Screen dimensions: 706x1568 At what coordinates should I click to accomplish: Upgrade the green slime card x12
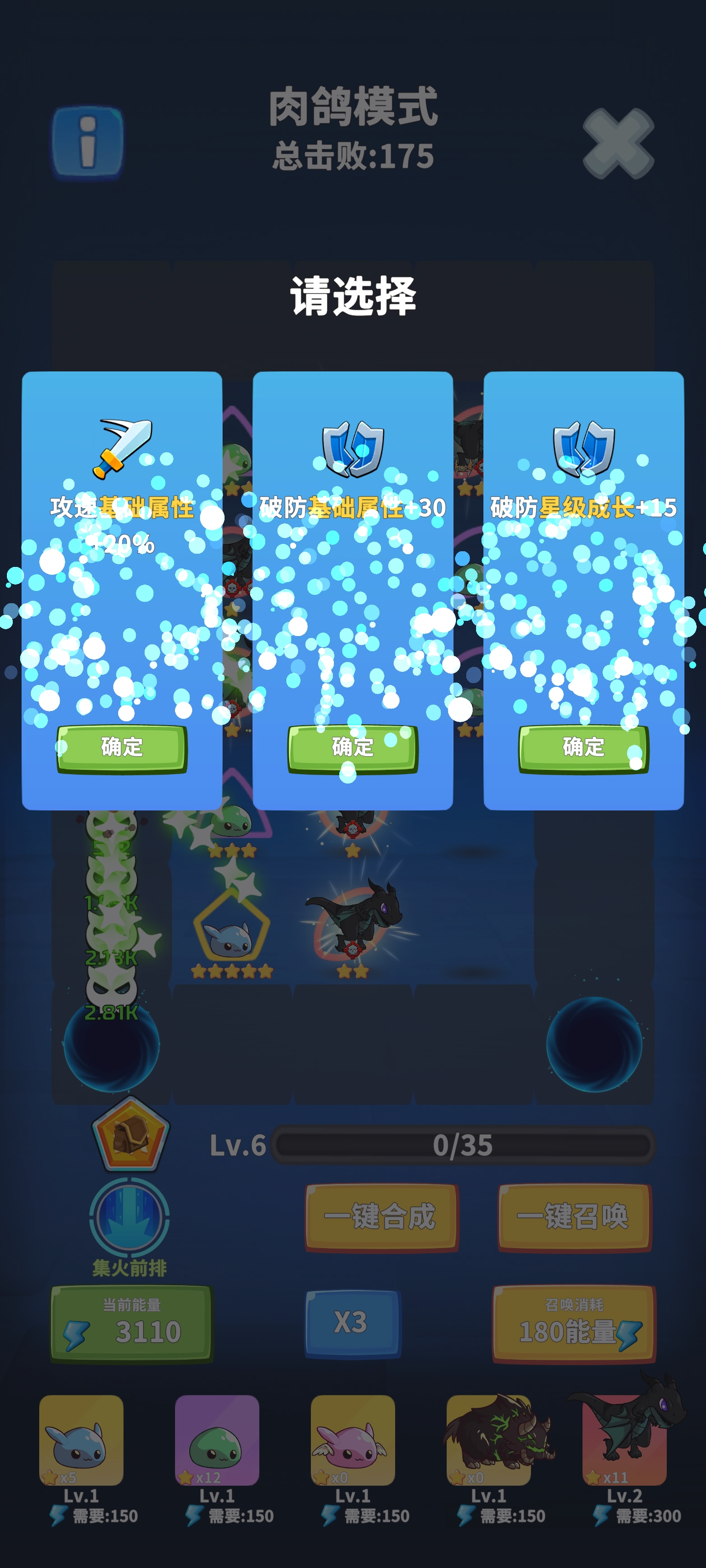217,1440
